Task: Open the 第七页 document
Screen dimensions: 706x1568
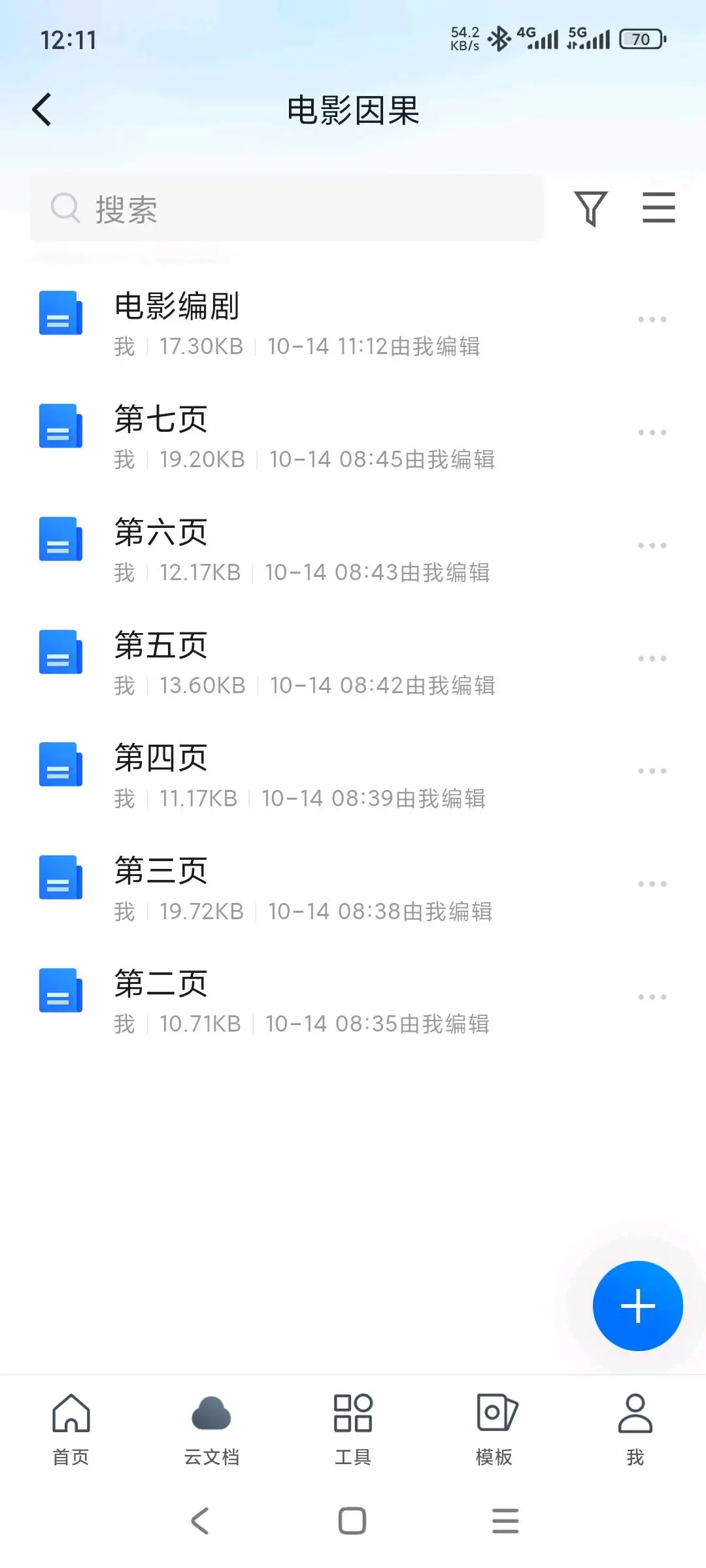Action: pyautogui.click(x=161, y=420)
